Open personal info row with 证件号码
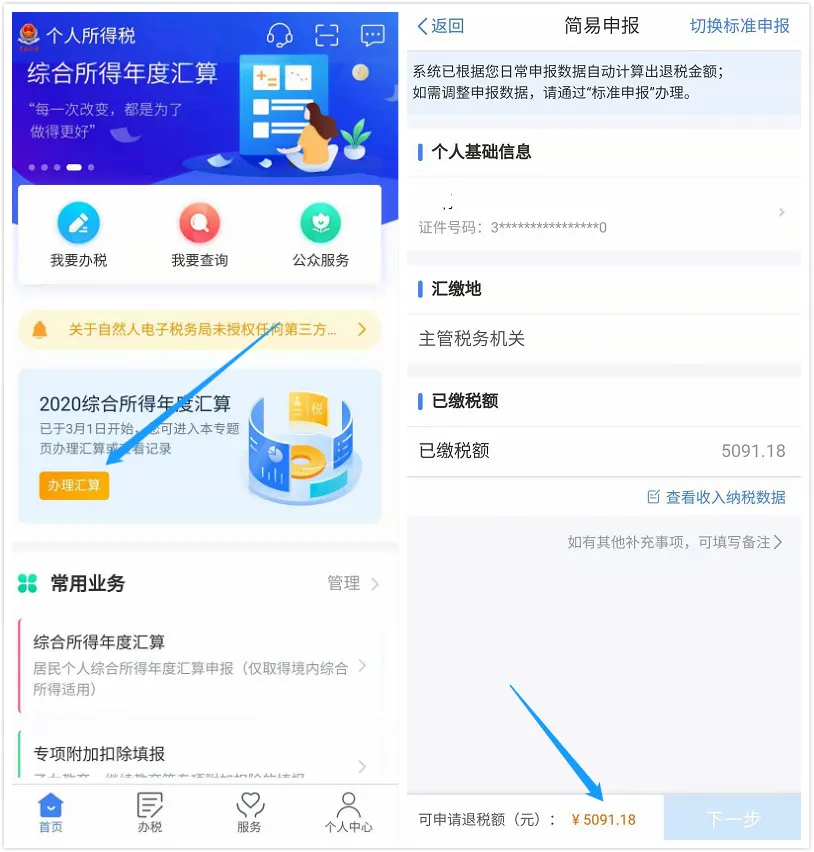Viewport: 814px width, 852px height. click(603, 213)
